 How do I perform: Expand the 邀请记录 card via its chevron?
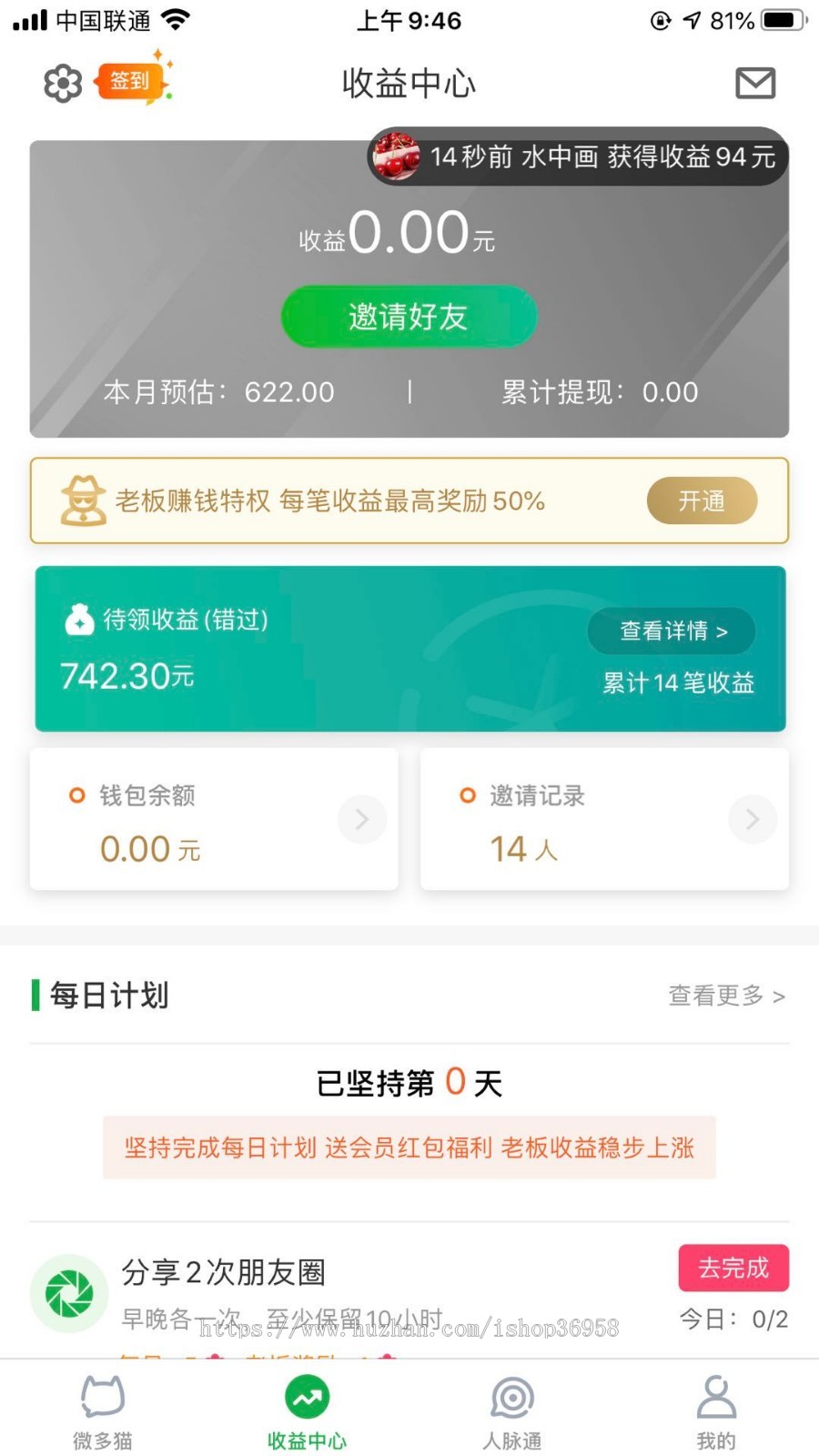(752, 819)
